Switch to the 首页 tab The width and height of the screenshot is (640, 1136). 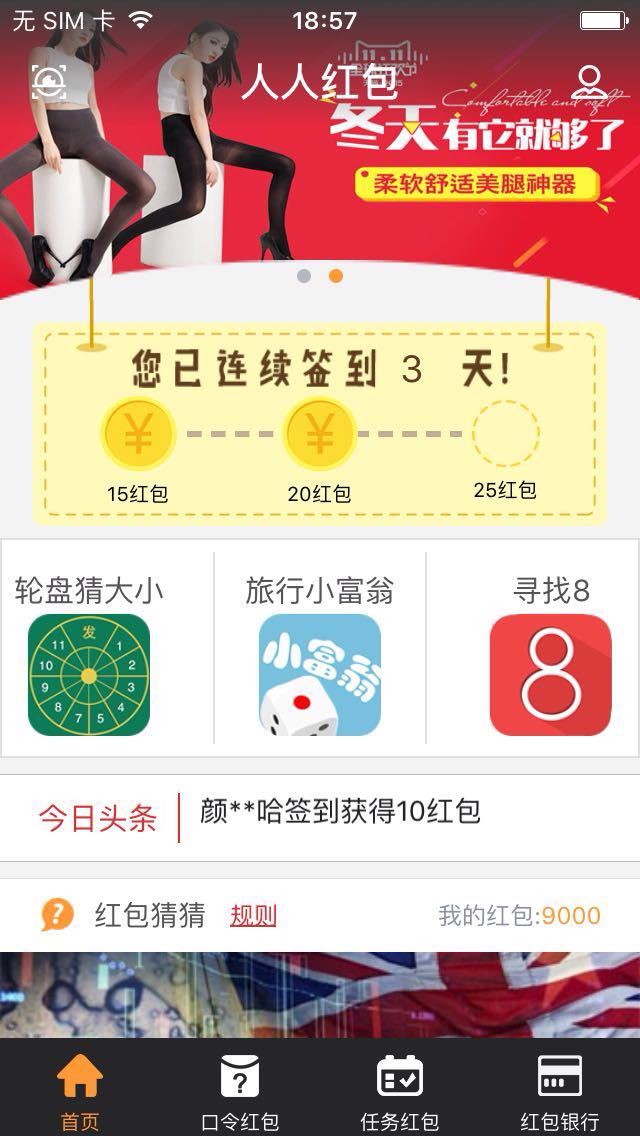pyautogui.click(x=80, y=1092)
